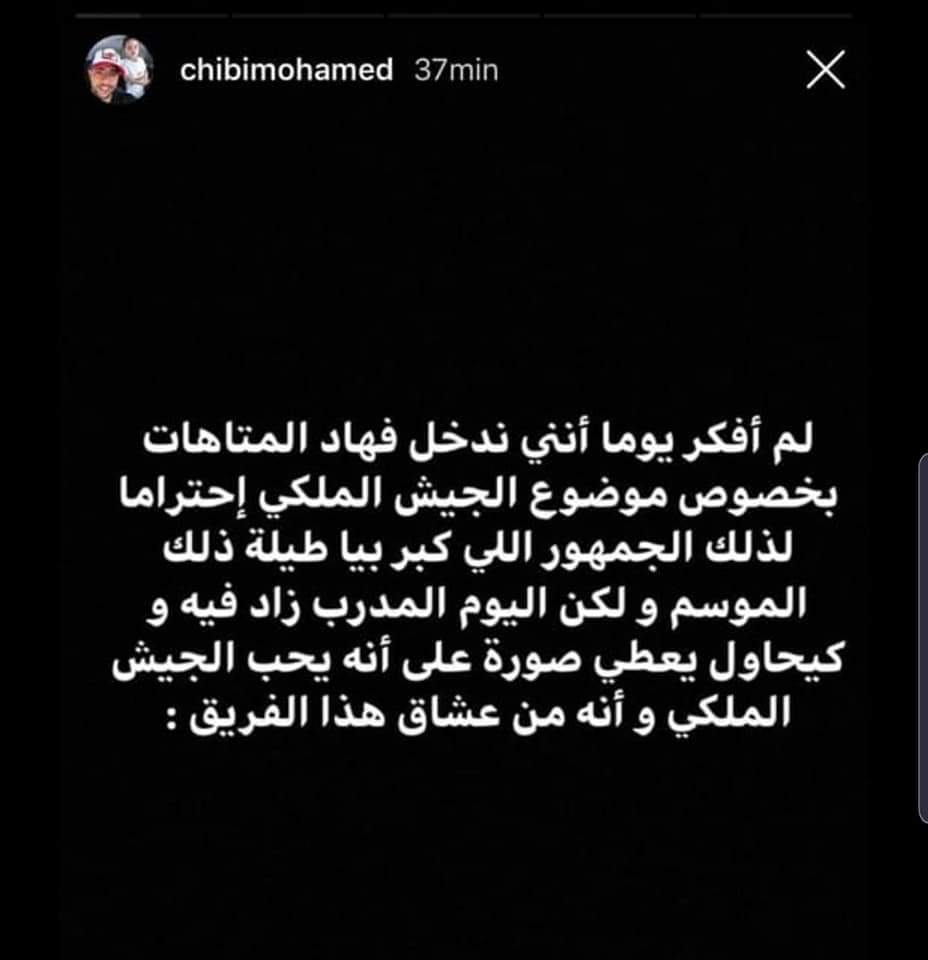928x960 pixels.
Task: Open the chibimohamed username link
Action: (x=287, y=71)
